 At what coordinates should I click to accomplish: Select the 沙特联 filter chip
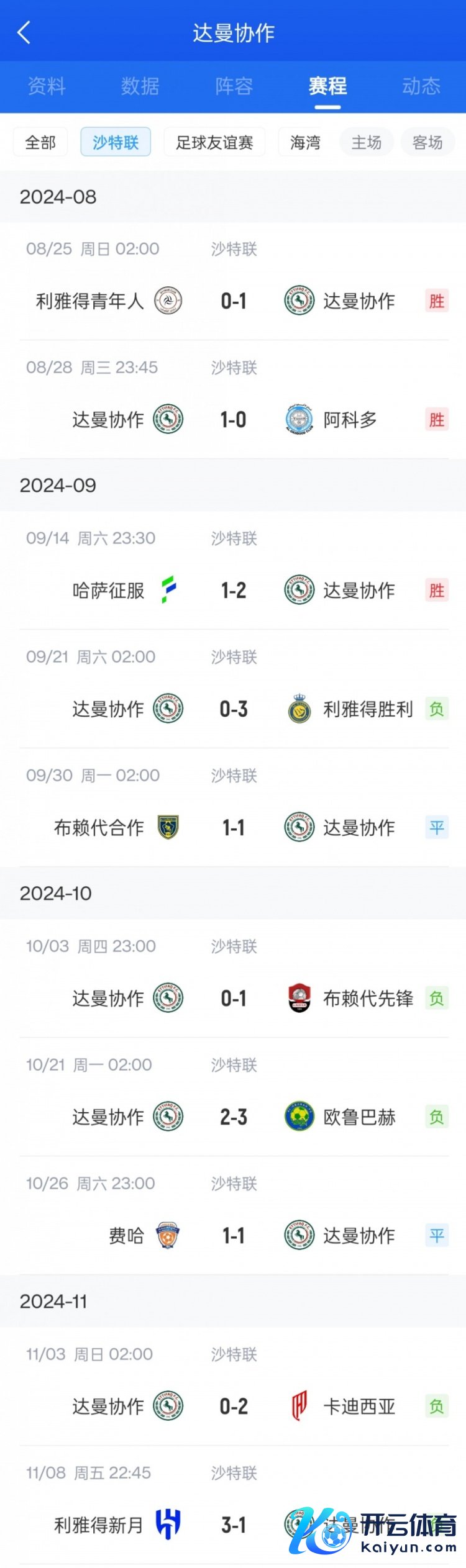point(116,142)
